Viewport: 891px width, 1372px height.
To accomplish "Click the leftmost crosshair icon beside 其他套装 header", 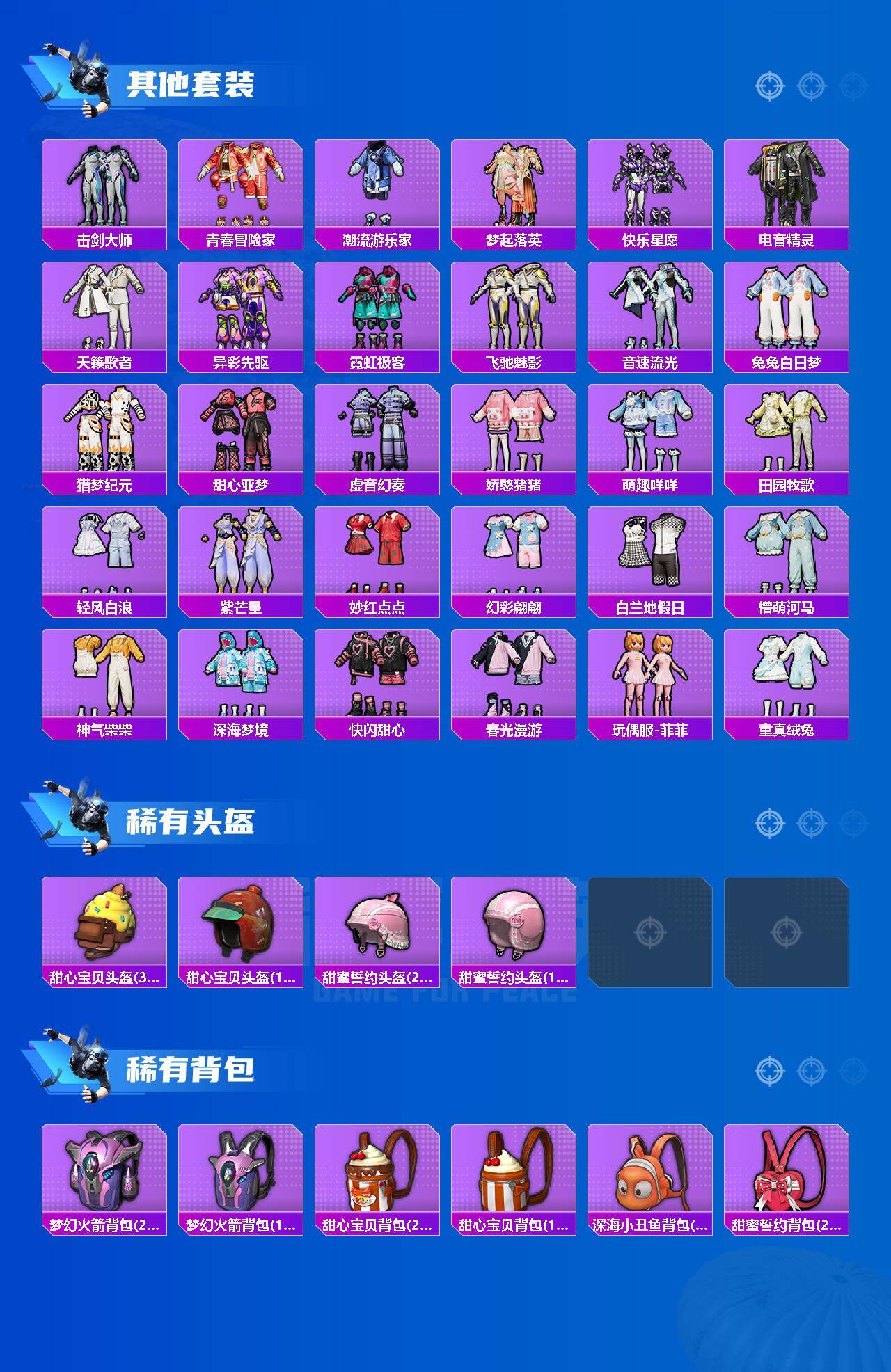I will [768, 87].
